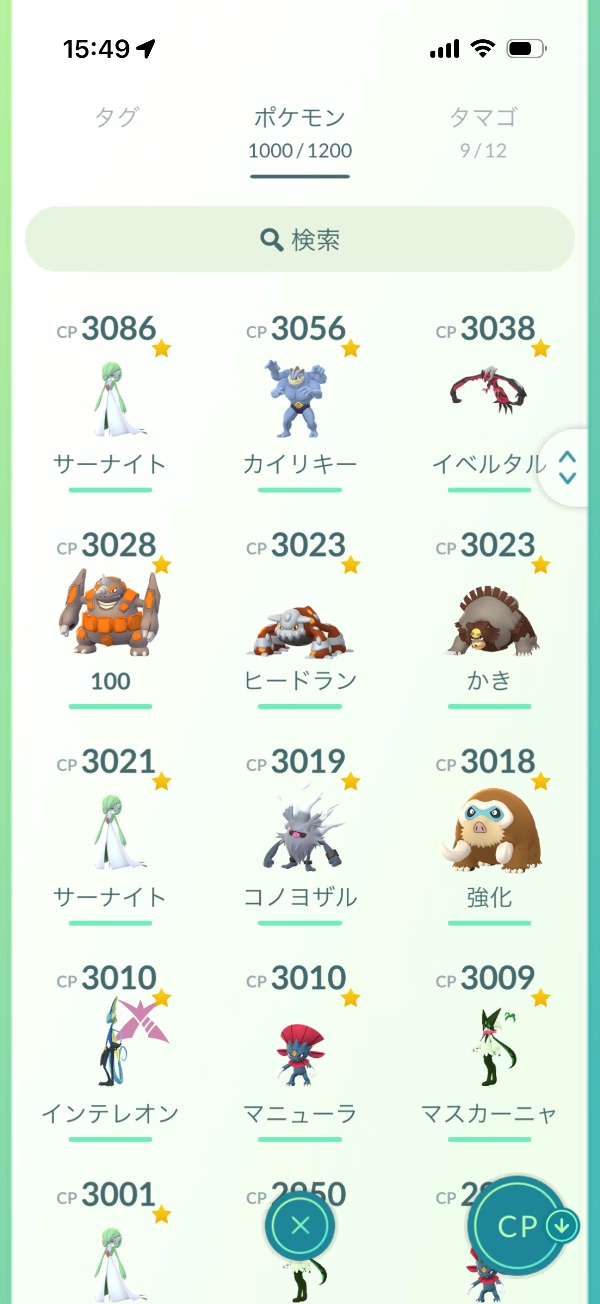
Task: View コノヨザル with CP 3019
Action: click(x=300, y=833)
